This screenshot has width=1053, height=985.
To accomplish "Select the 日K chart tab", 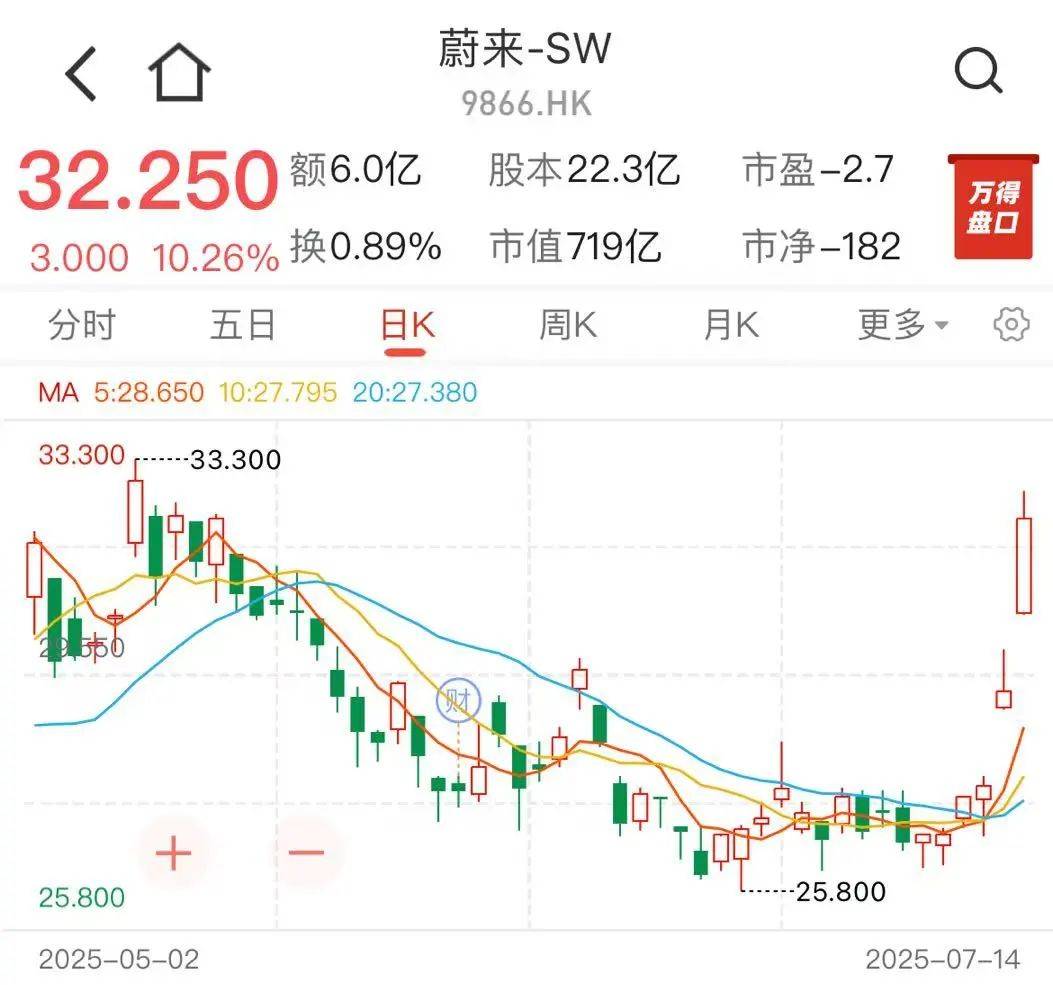I will pos(407,326).
